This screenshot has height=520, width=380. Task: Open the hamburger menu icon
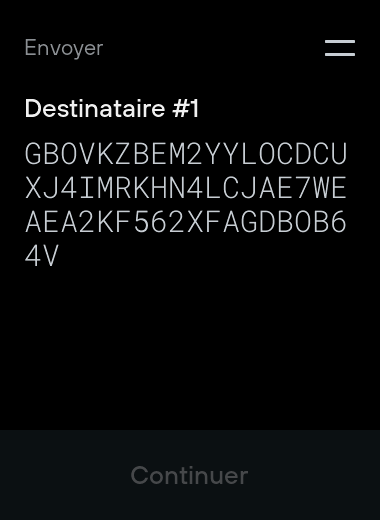pos(340,48)
